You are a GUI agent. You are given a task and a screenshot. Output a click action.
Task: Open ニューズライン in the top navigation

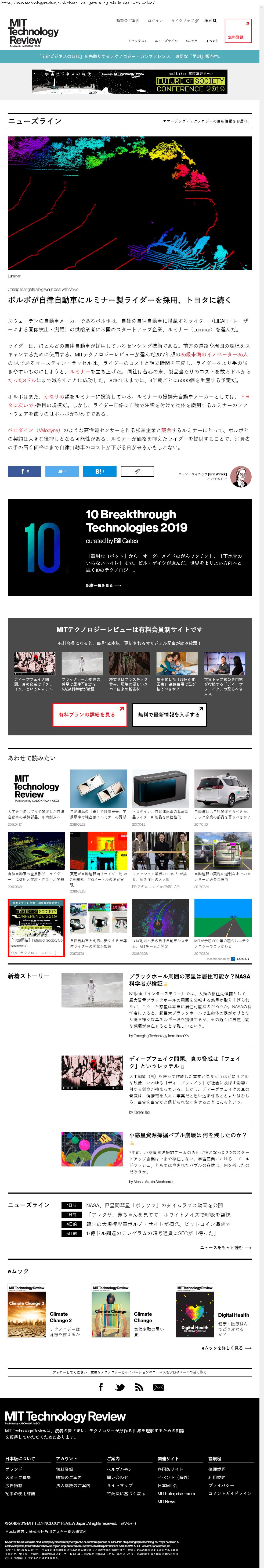click(x=166, y=41)
